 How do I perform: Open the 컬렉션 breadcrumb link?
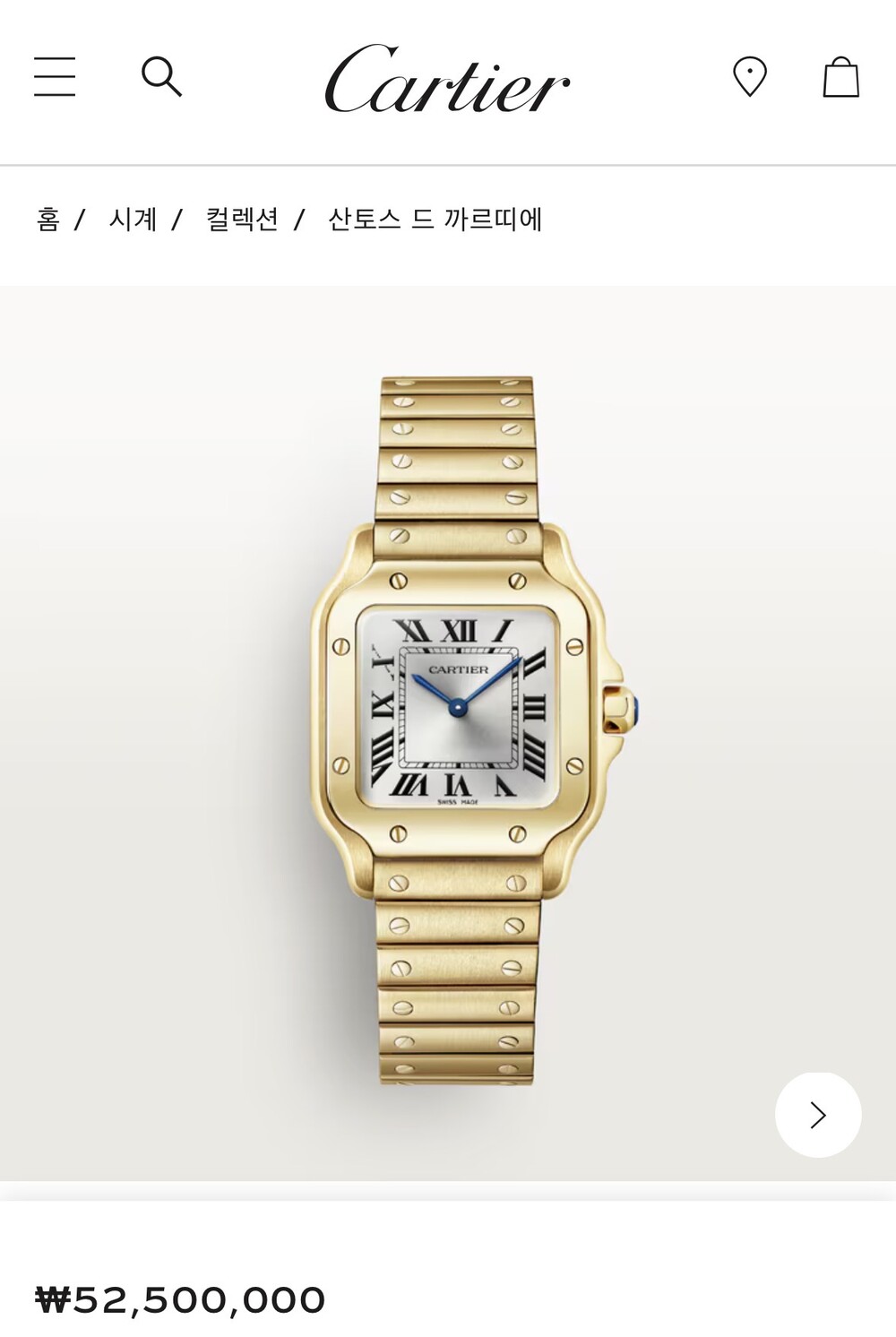click(242, 219)
